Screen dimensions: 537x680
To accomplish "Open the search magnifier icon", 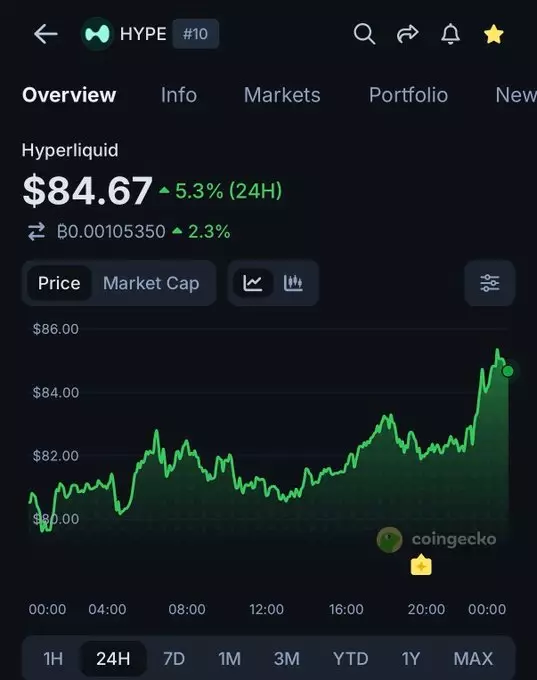I will pyautogui.click(x=364, y=34).
